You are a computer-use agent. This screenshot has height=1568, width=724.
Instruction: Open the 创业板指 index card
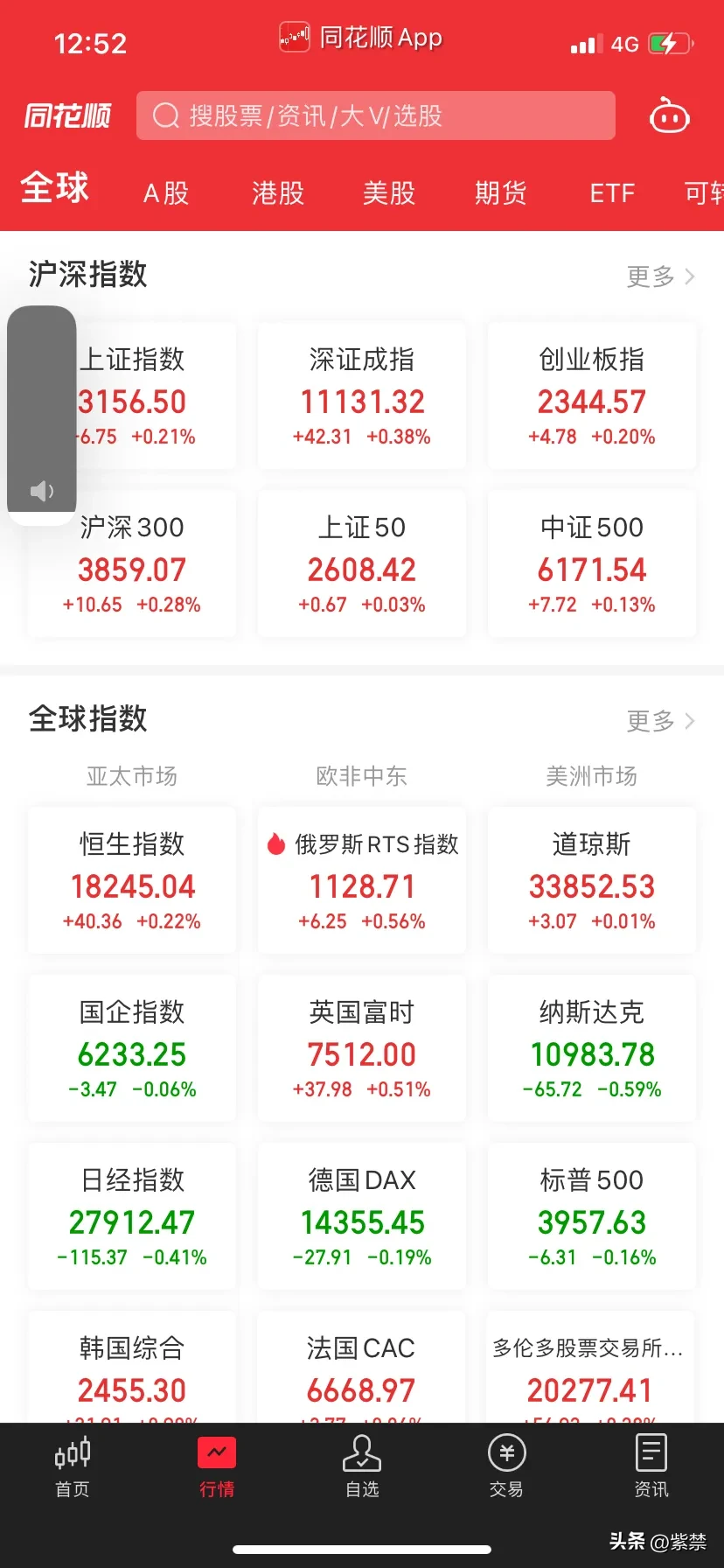click(x=592, y=395)
